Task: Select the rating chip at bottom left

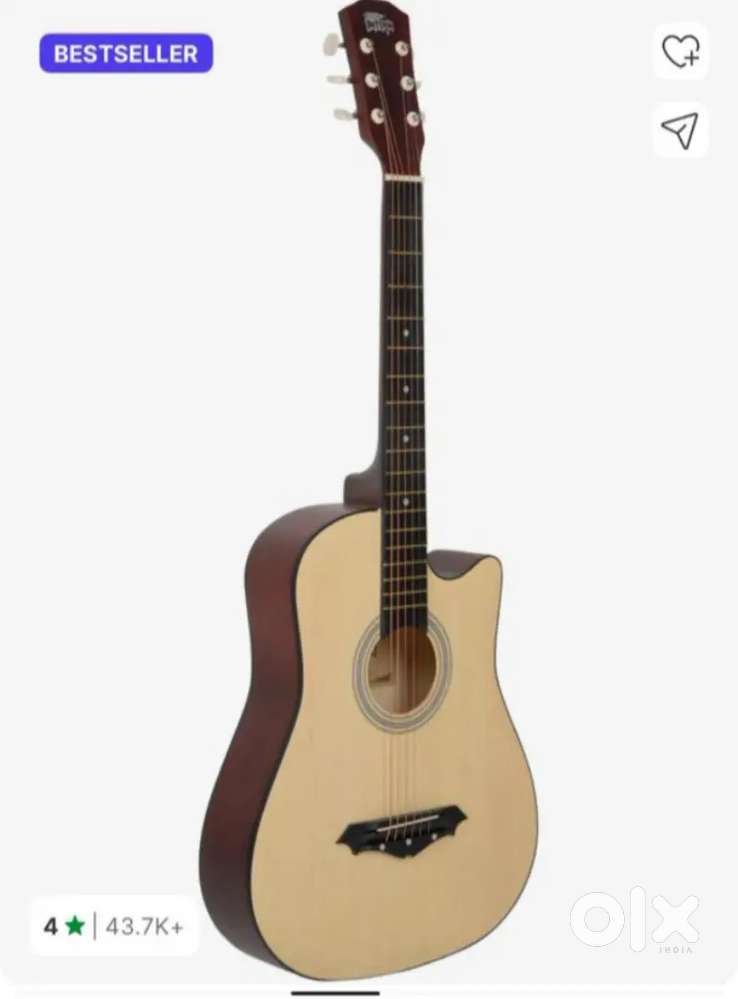Action: (113, 926)
